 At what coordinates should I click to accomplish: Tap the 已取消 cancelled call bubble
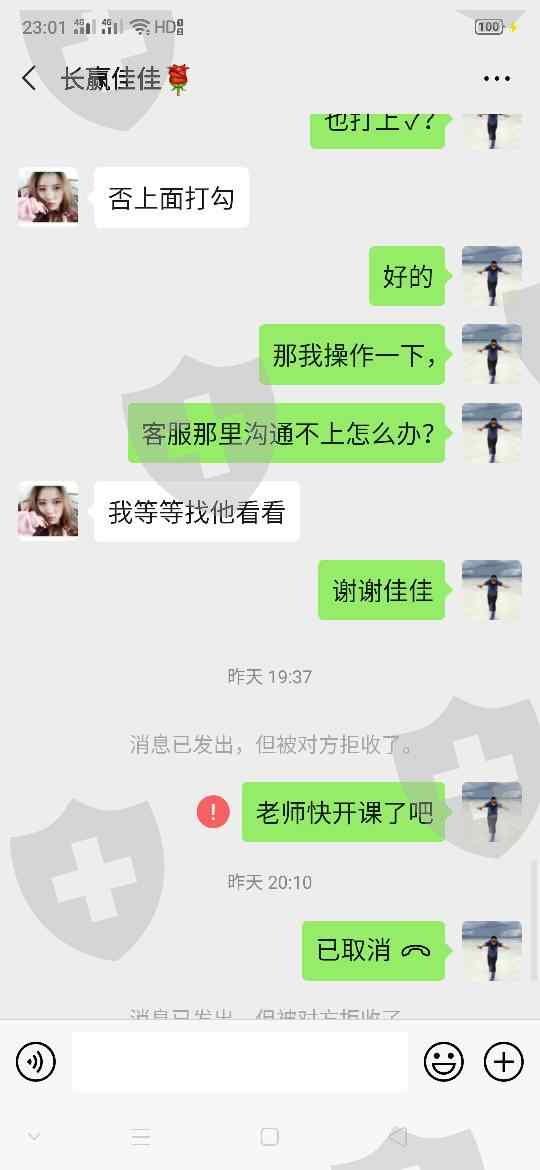[374, 951]
